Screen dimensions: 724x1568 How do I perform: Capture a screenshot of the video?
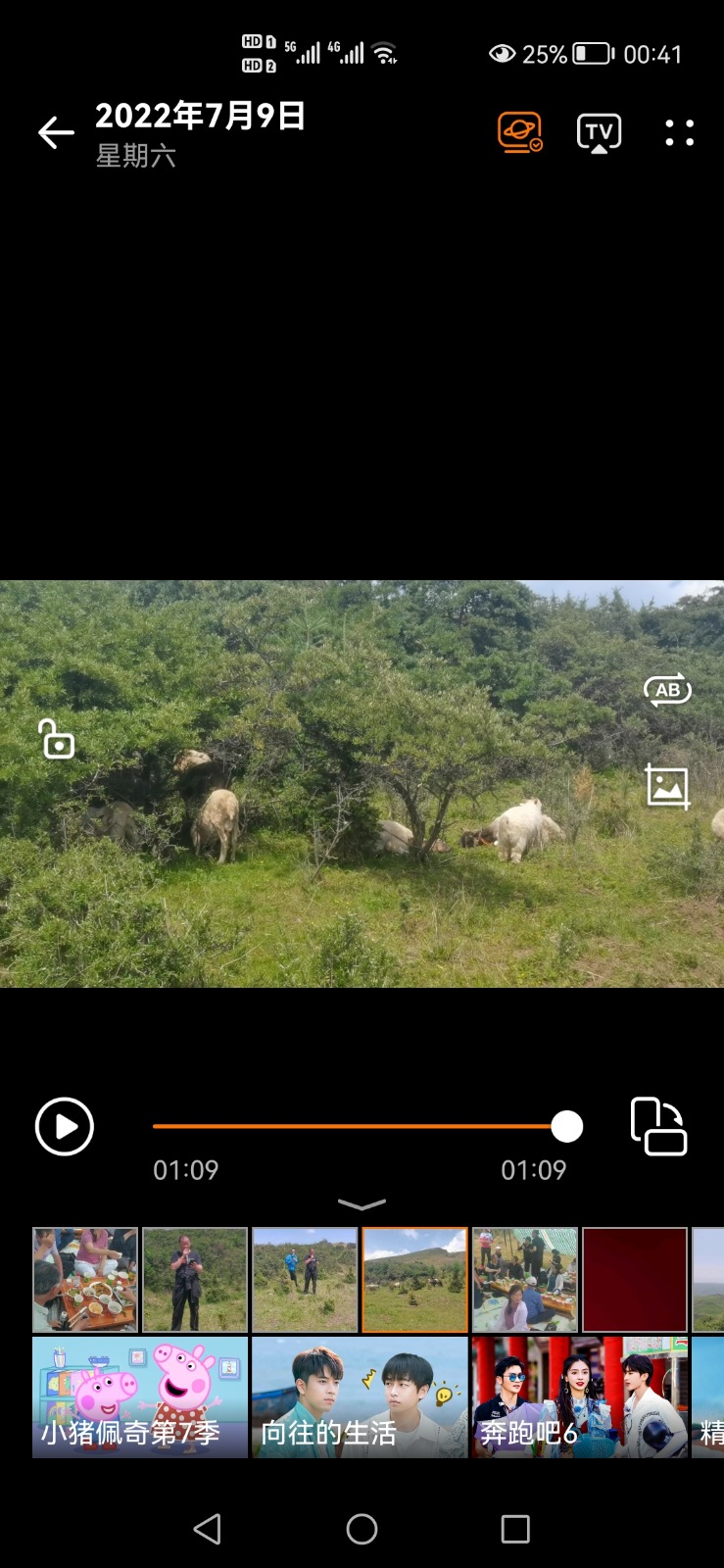pyautogui.click(x=667, y=786)
